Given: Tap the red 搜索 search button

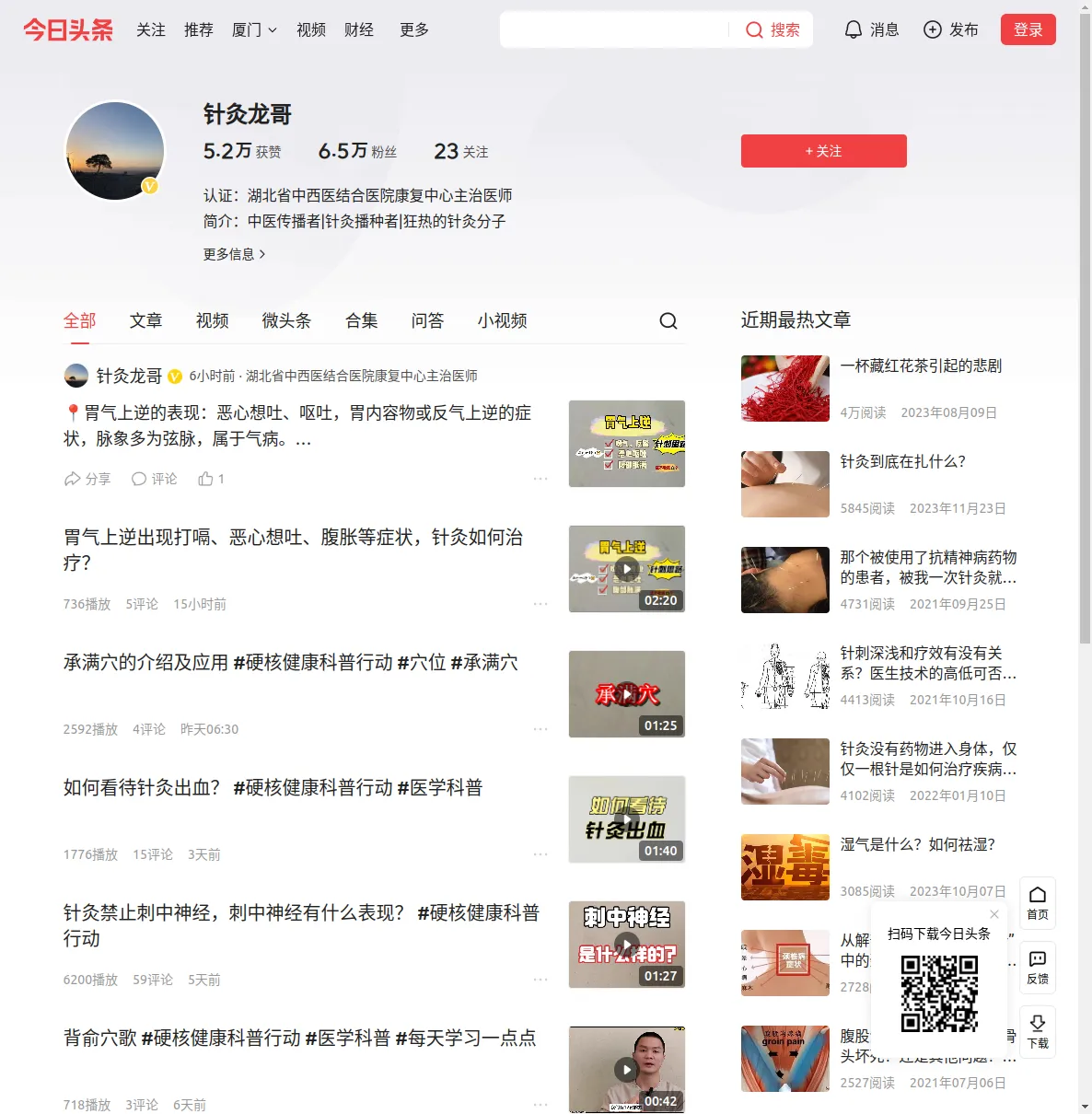Looking at the screenshot, I should tap(773, 29).
